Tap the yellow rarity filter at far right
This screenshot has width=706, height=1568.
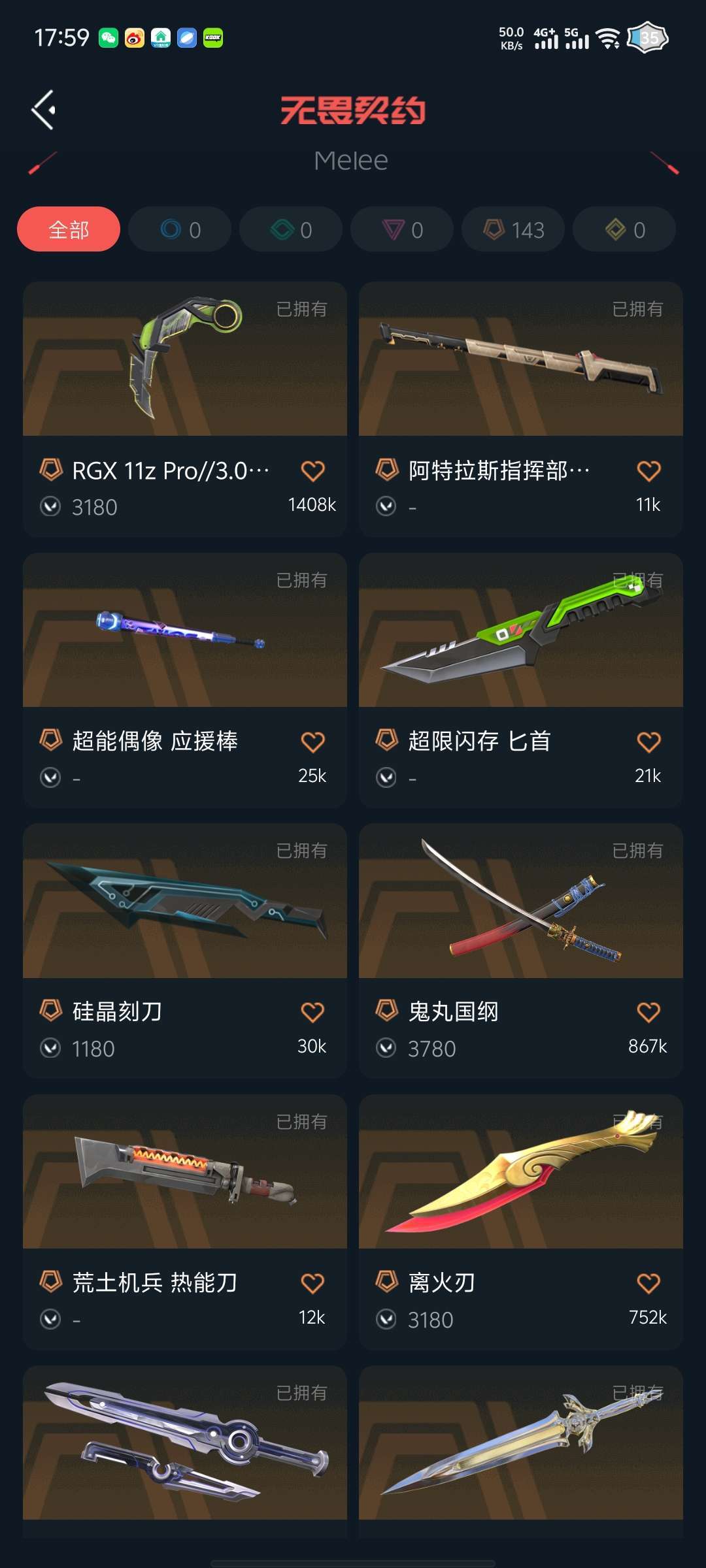(x=624, y=230)
